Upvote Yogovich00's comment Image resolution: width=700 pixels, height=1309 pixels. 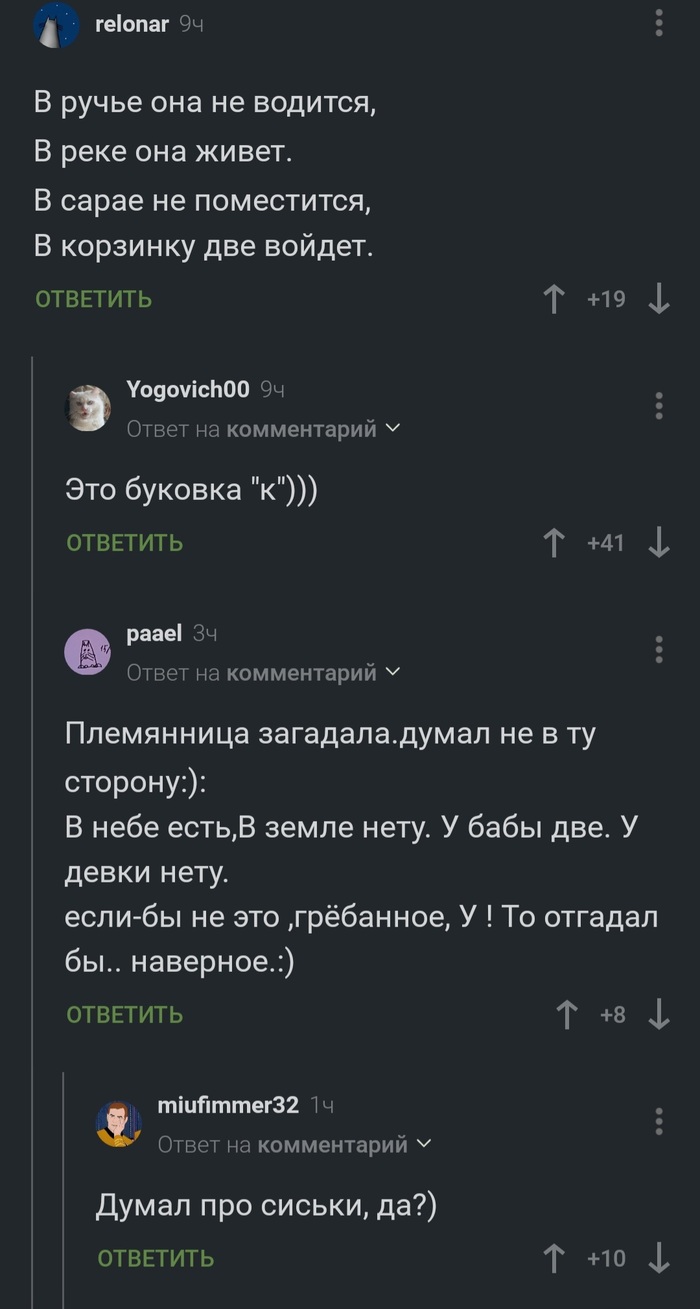[x=555, y=543]
